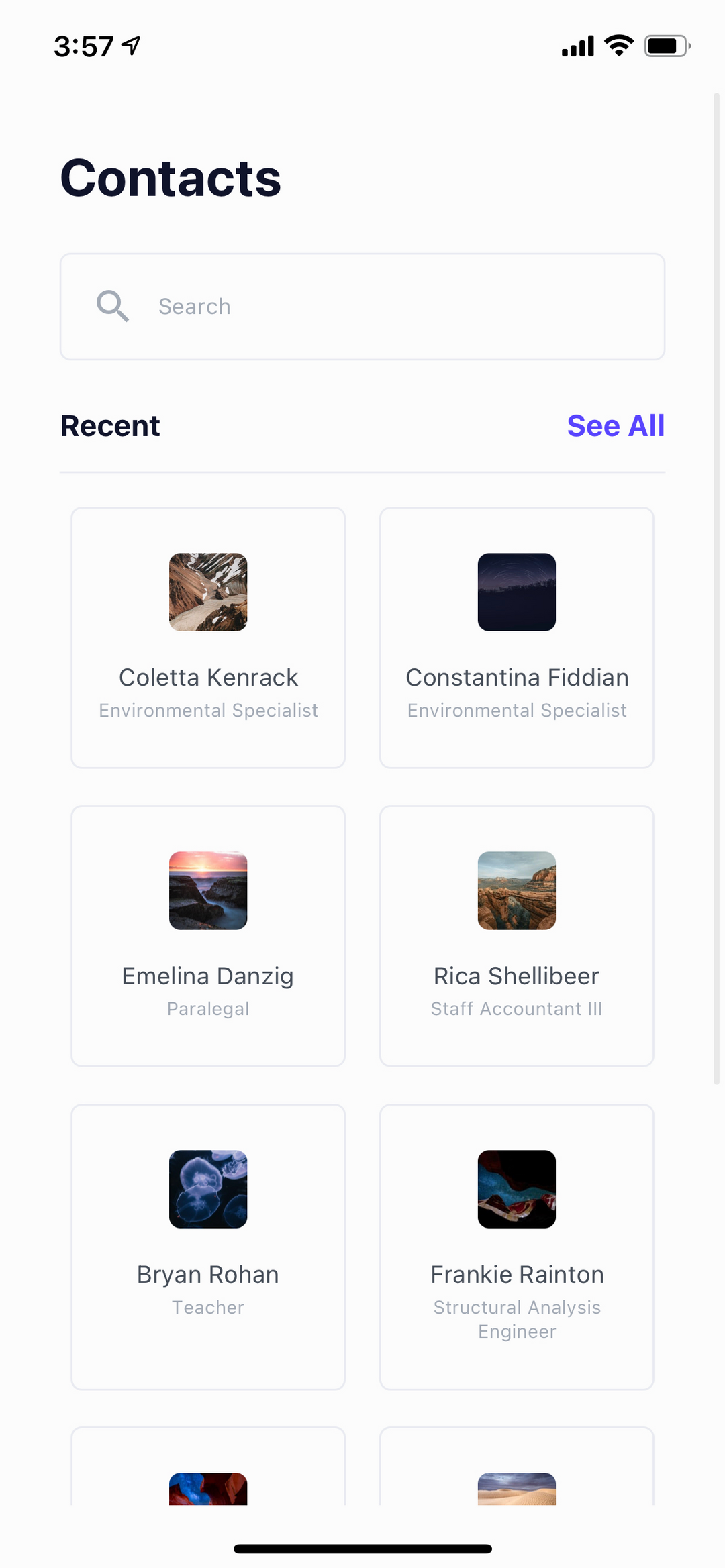Select Bryan Rohan the Teacher

click(208, 1247)
